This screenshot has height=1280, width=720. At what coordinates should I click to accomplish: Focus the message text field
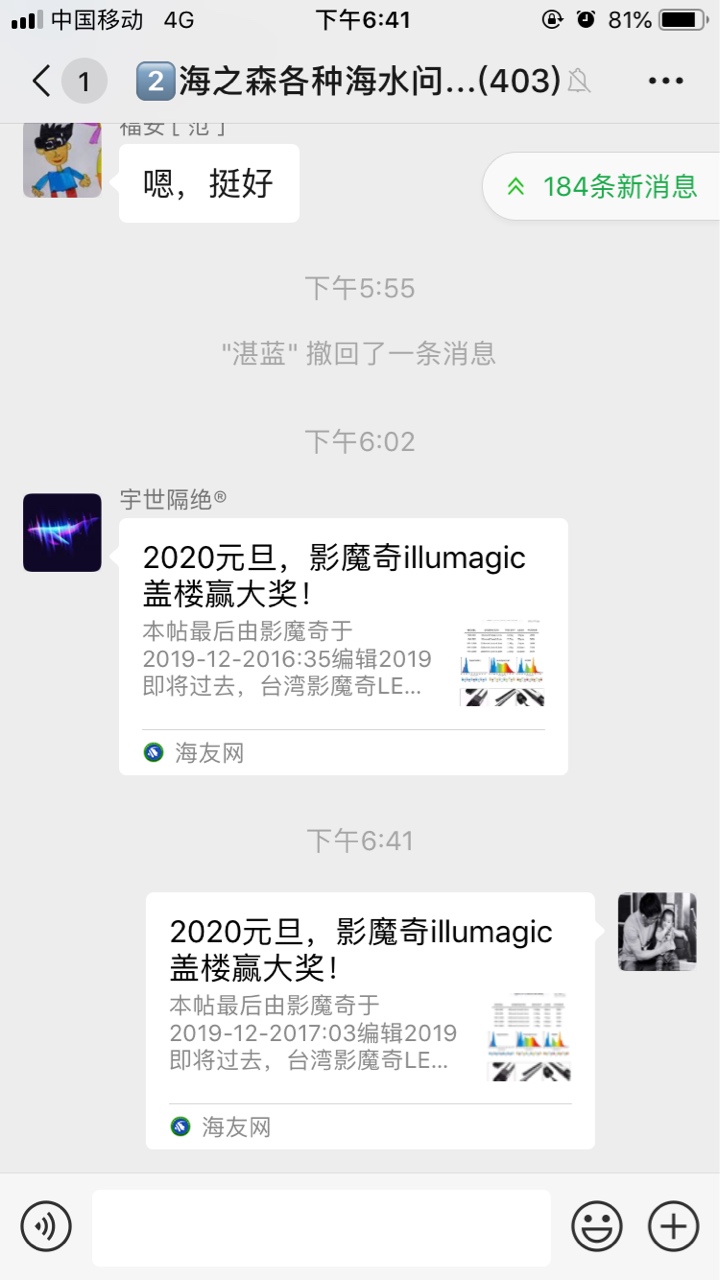tap(321, 1227)
